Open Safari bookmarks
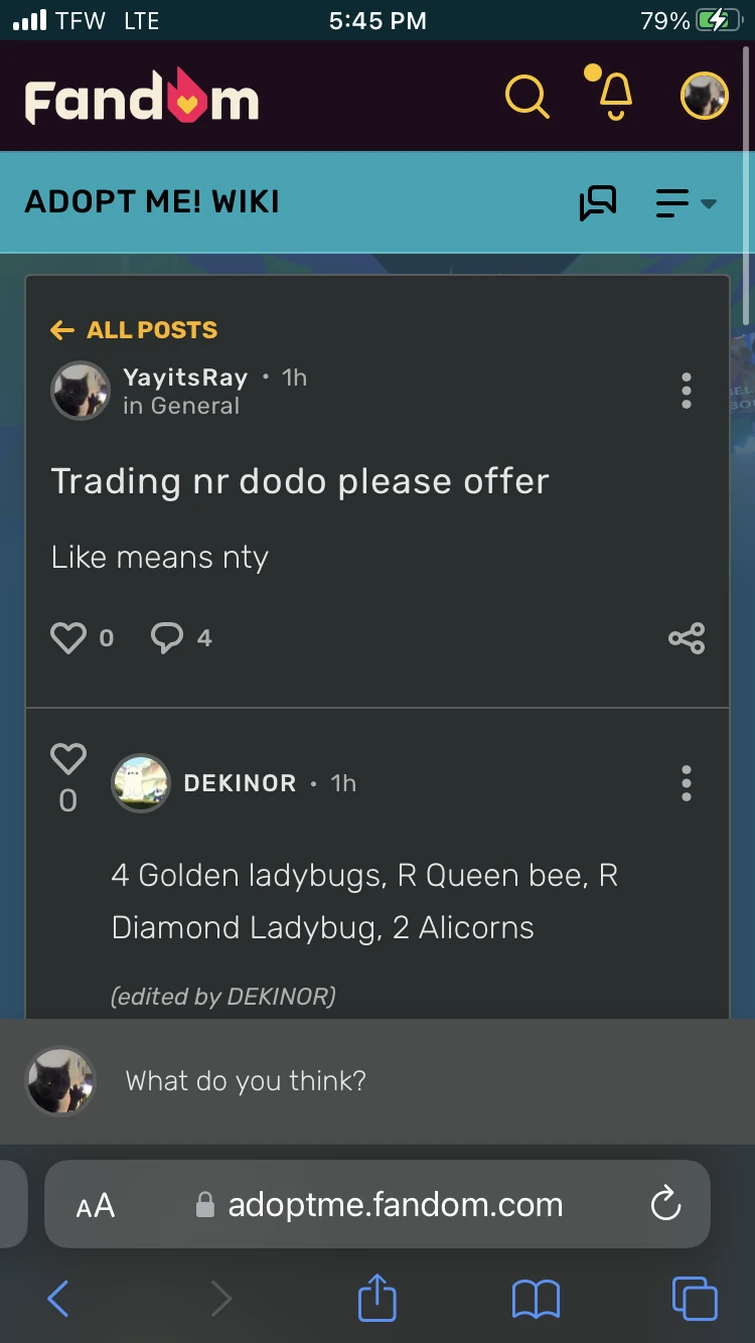The width and height of the screenshot is (755, 1343). (x=536, y=1299)
